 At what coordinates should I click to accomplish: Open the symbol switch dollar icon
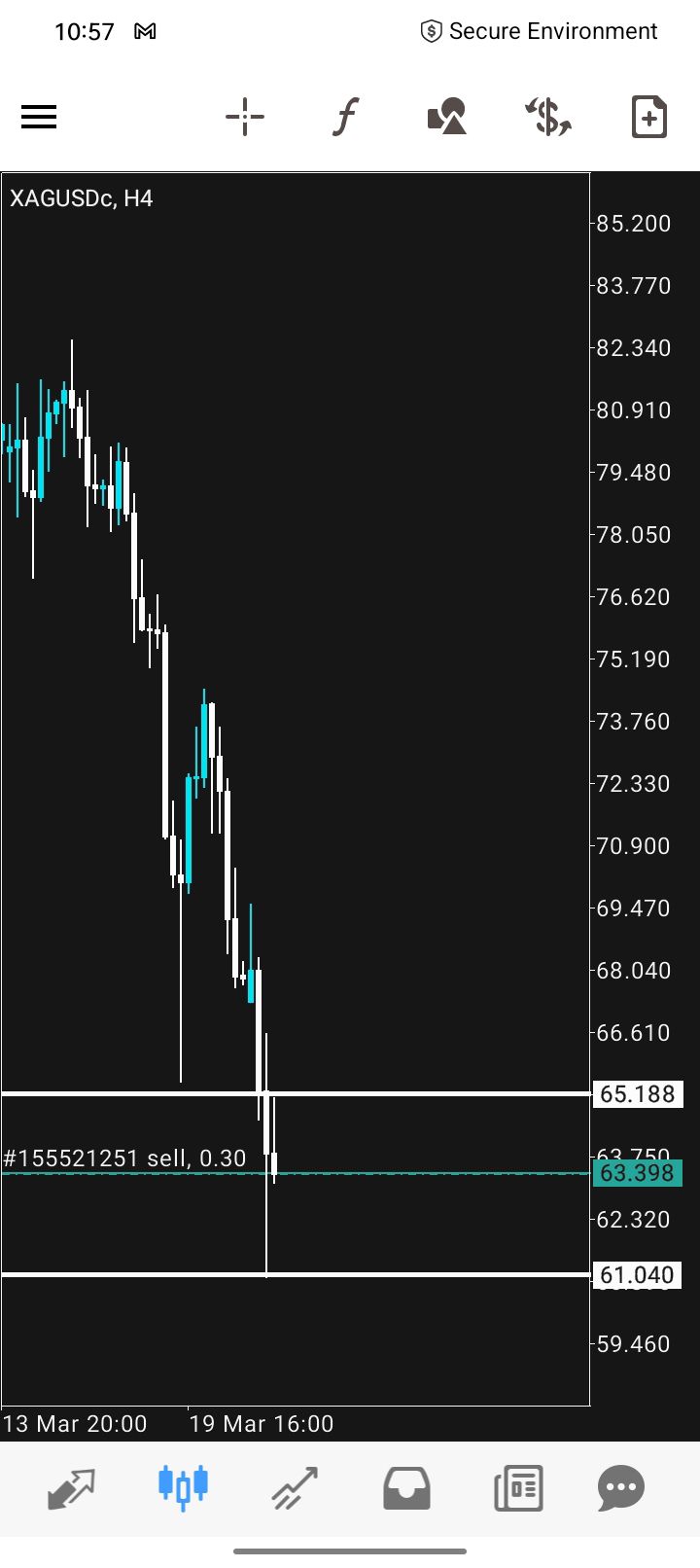548,118
